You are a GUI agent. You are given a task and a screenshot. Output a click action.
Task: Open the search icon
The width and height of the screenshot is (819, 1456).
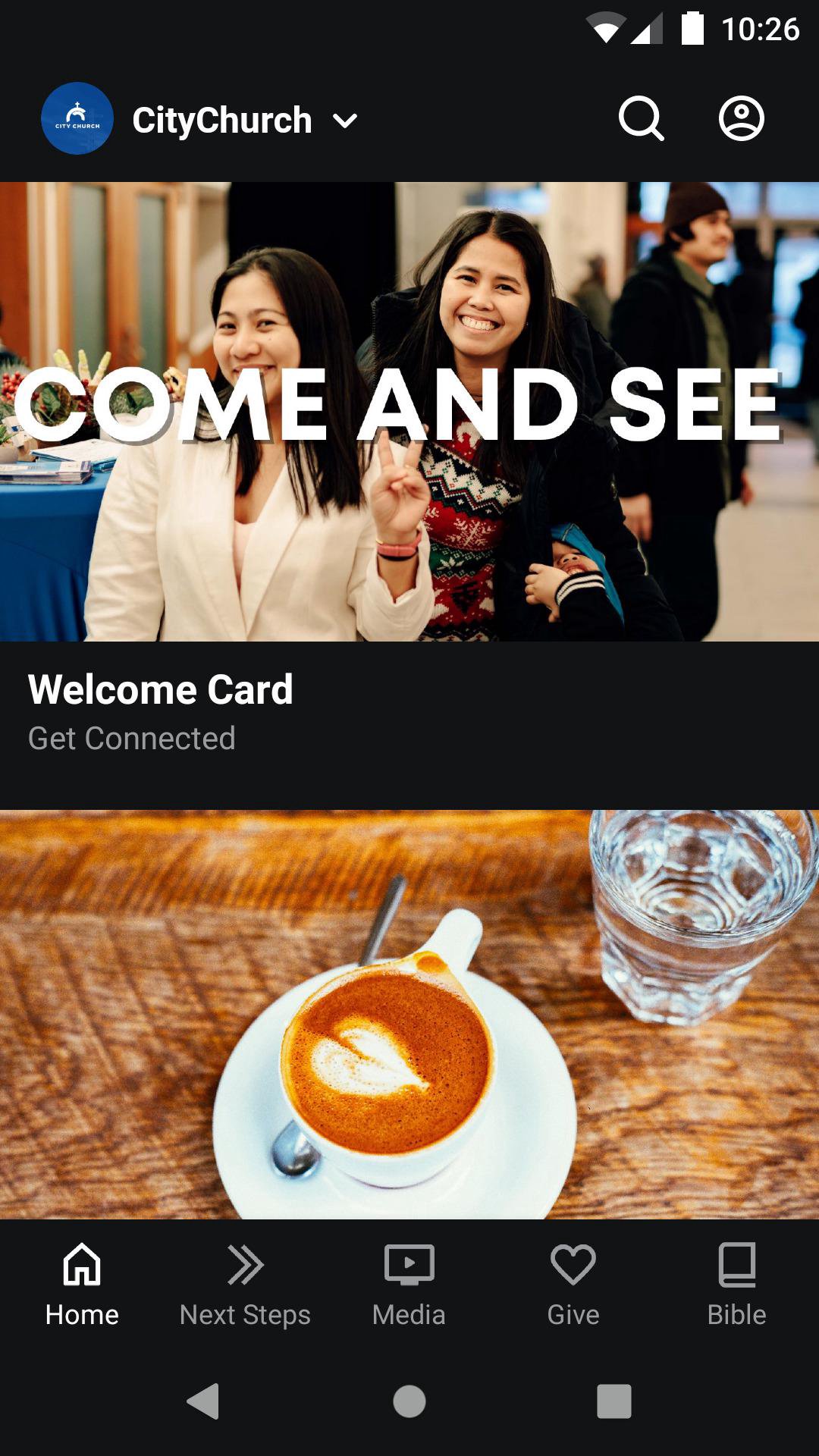[x=641, y=119]
